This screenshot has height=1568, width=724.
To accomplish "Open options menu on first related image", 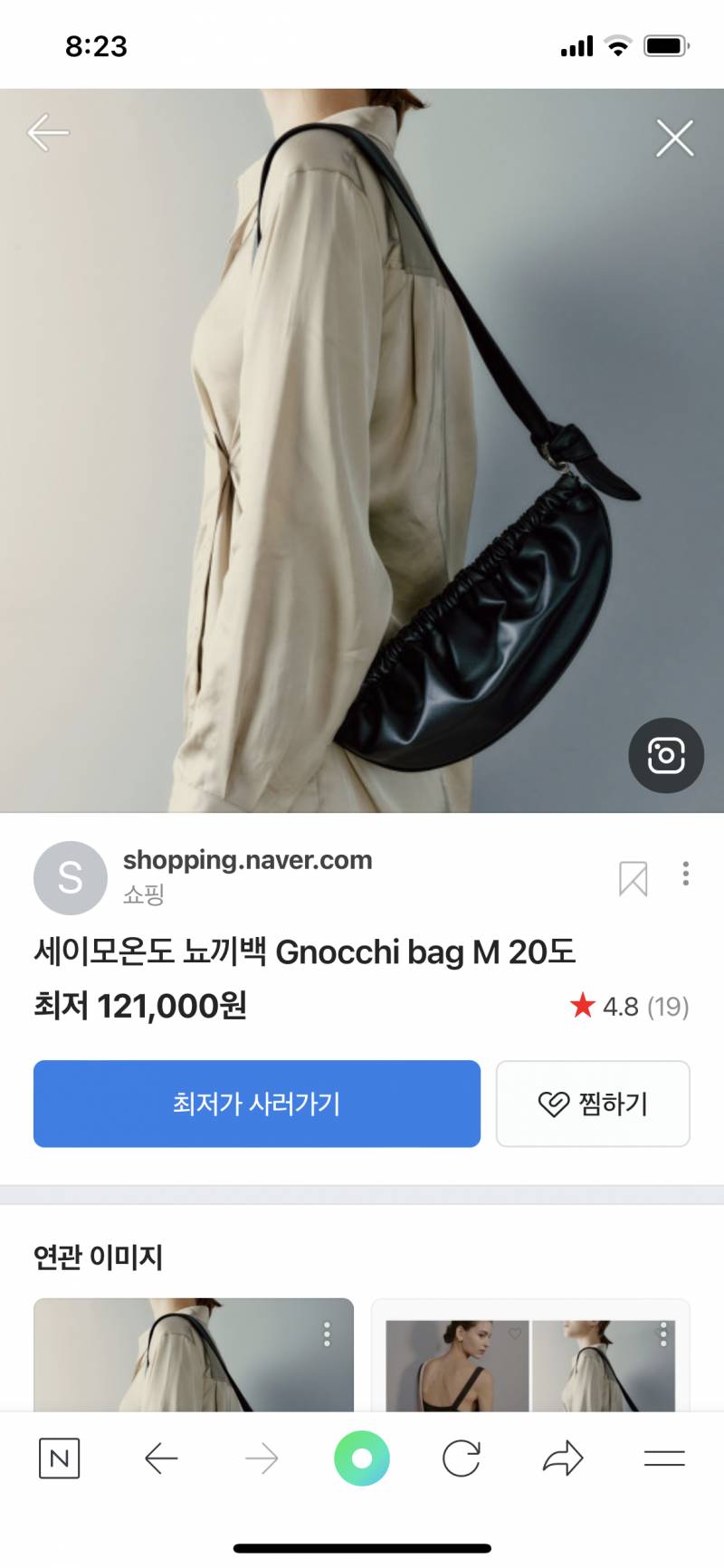I will (326, 1332).
